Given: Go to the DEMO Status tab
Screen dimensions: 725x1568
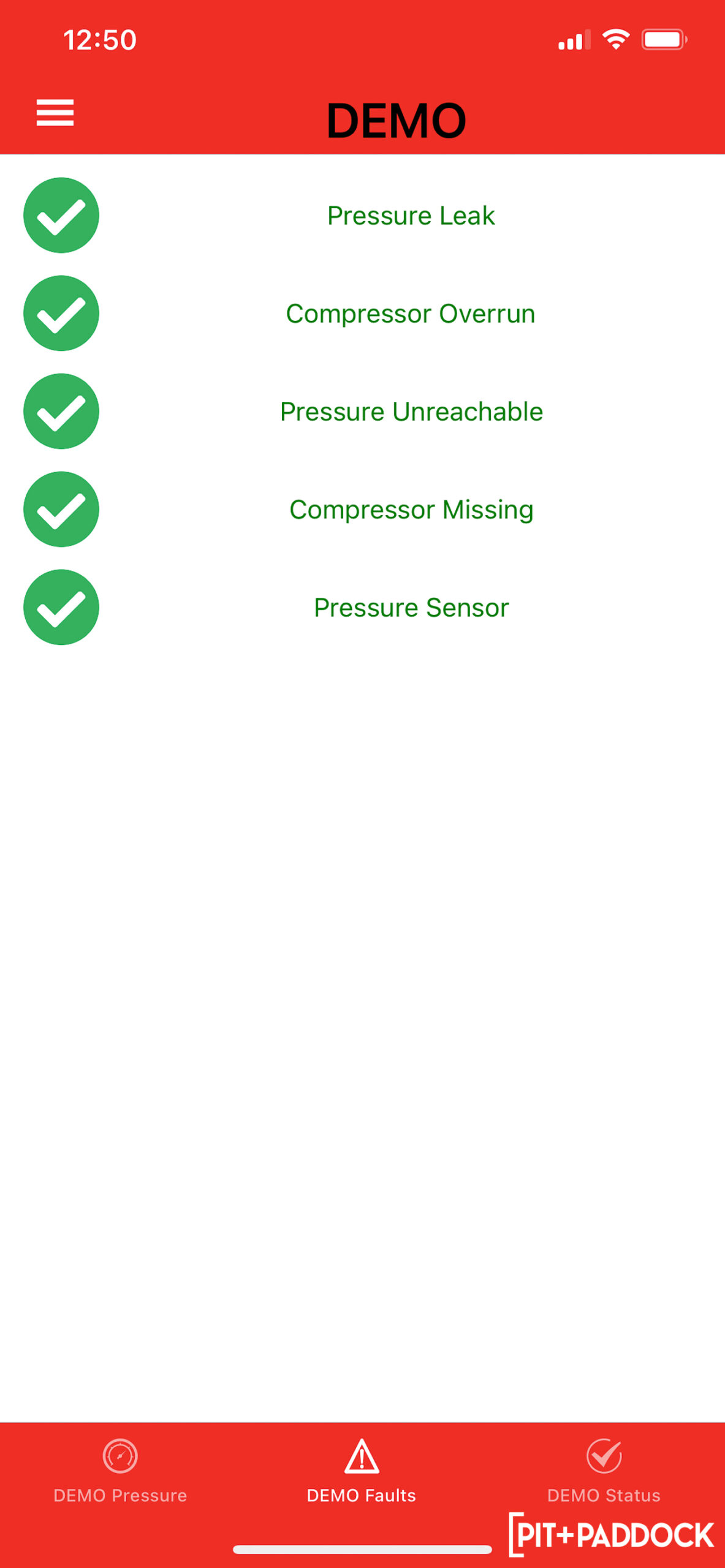Looking at the screenshot, I should (x=604, y=1471).
